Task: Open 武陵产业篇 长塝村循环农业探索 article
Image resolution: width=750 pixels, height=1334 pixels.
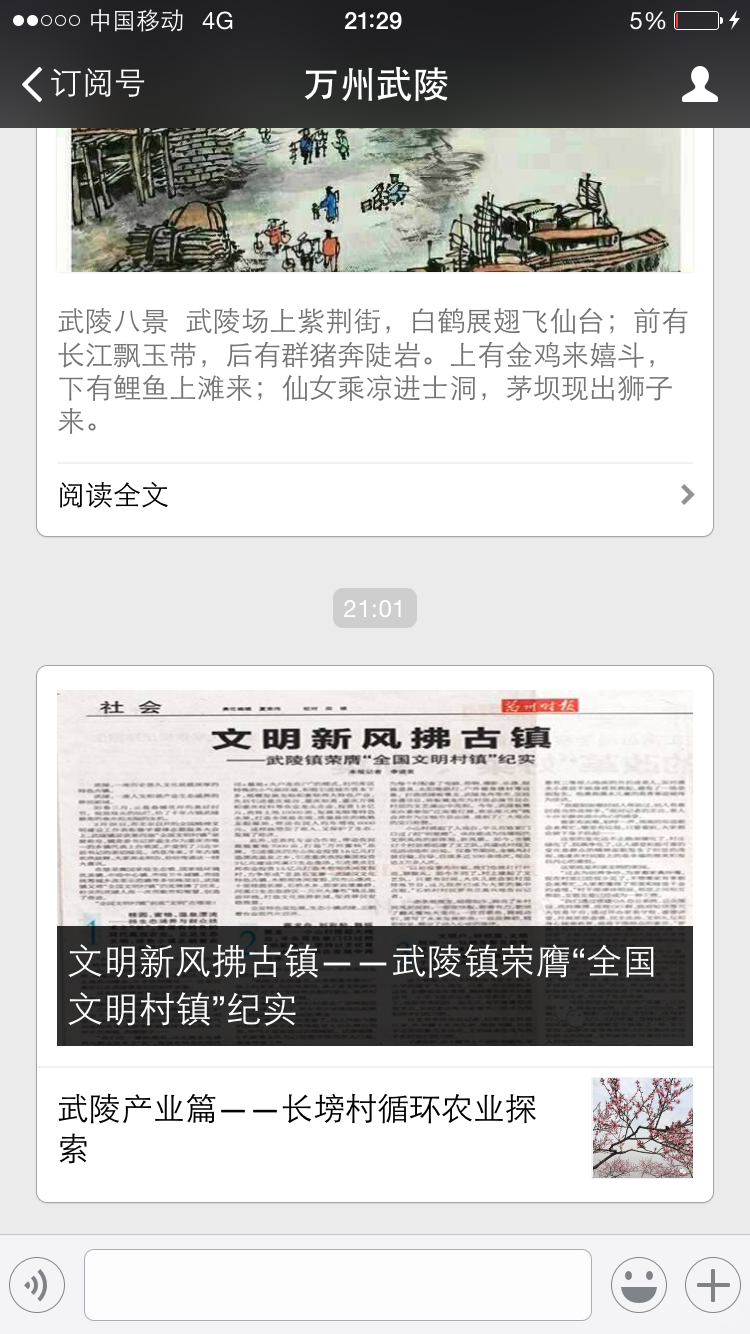Action: point(375,1128)
